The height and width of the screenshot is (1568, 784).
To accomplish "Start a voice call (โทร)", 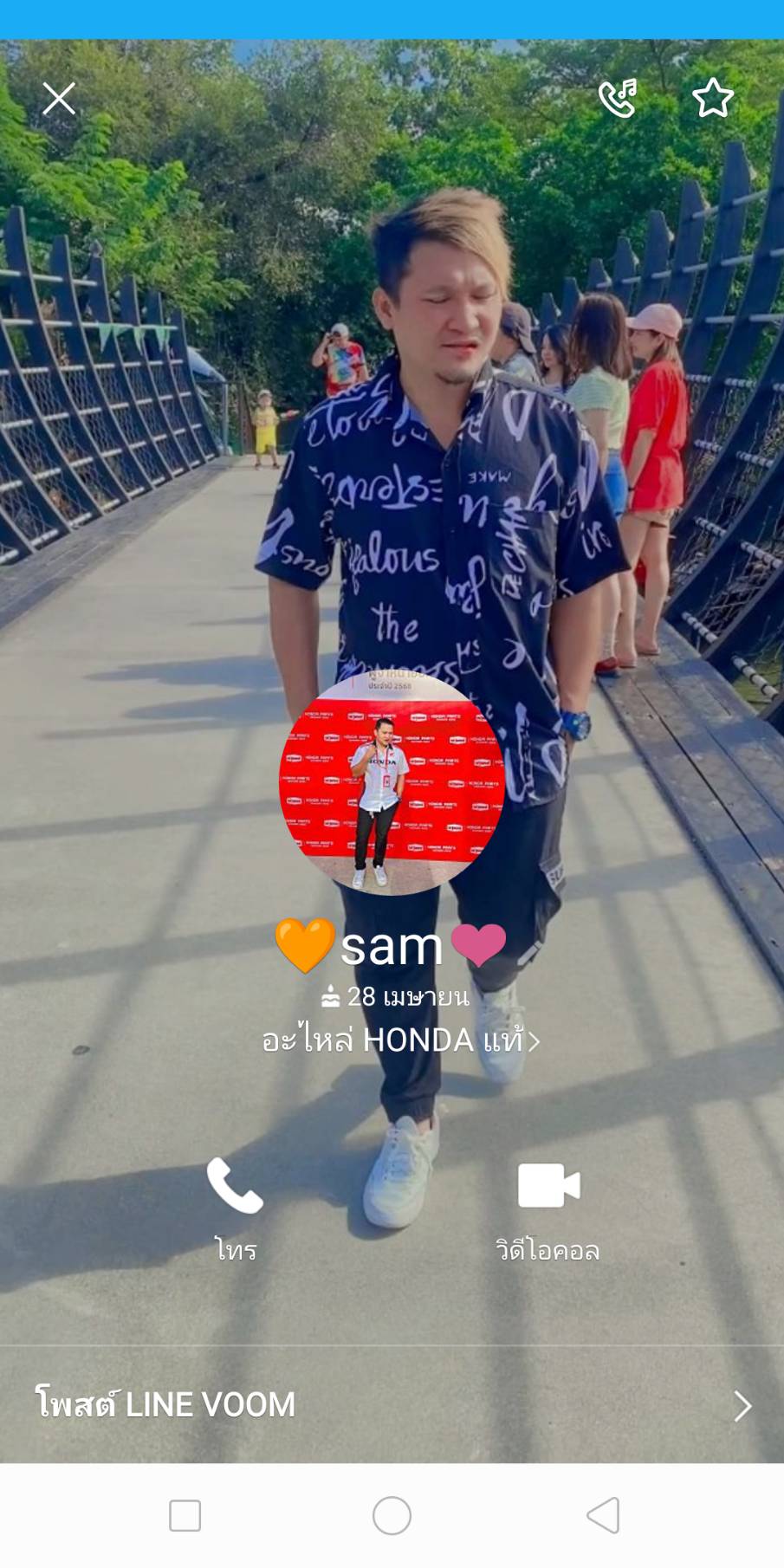I will 235,1208.
